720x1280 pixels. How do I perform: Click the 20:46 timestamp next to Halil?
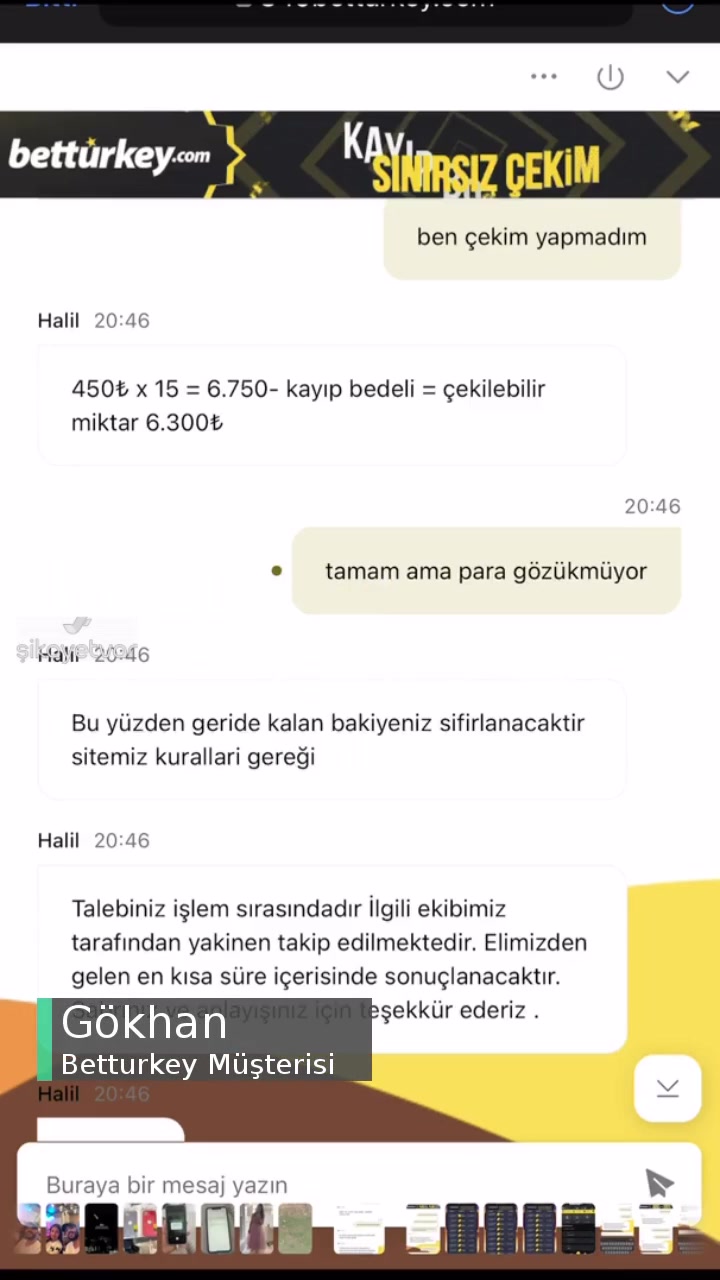coord(121,320)
